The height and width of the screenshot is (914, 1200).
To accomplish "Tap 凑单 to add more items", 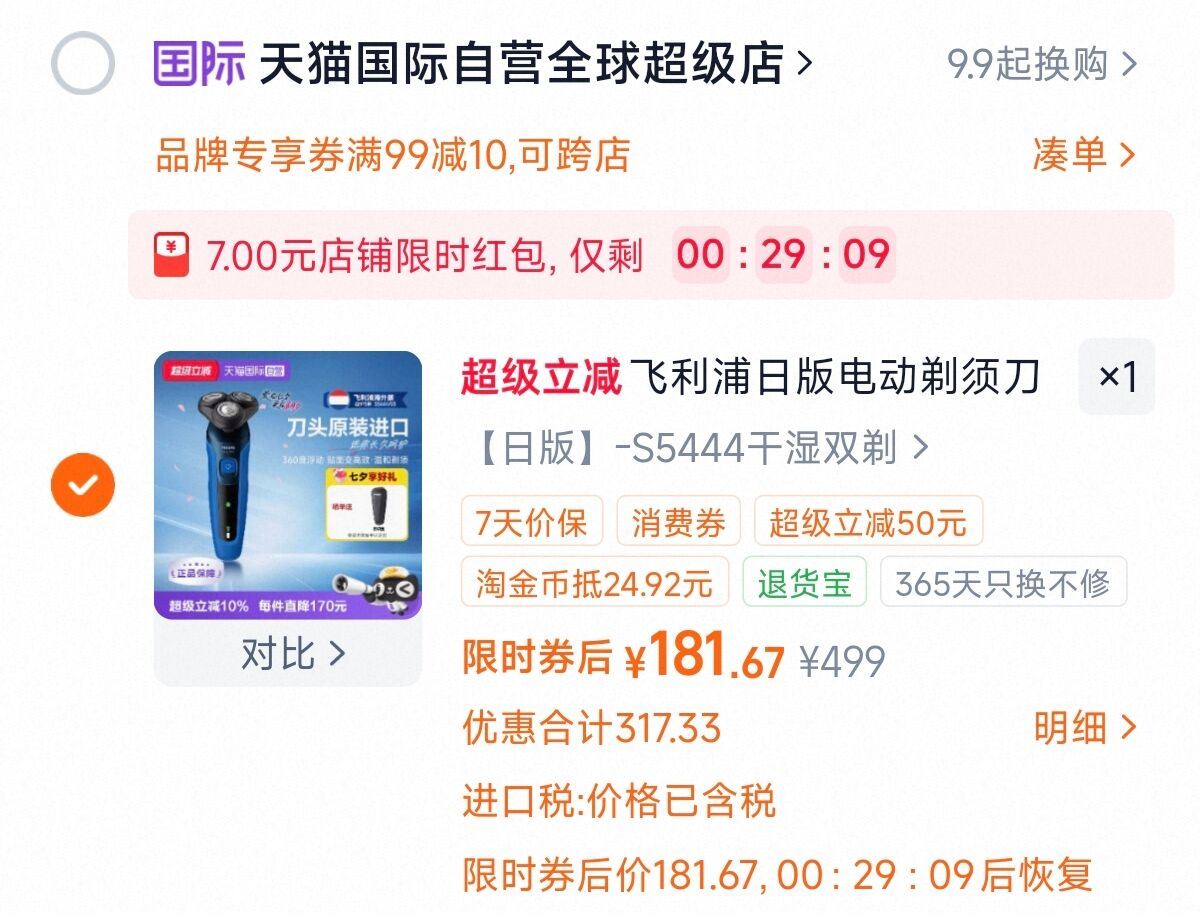I will (1084, 155).
